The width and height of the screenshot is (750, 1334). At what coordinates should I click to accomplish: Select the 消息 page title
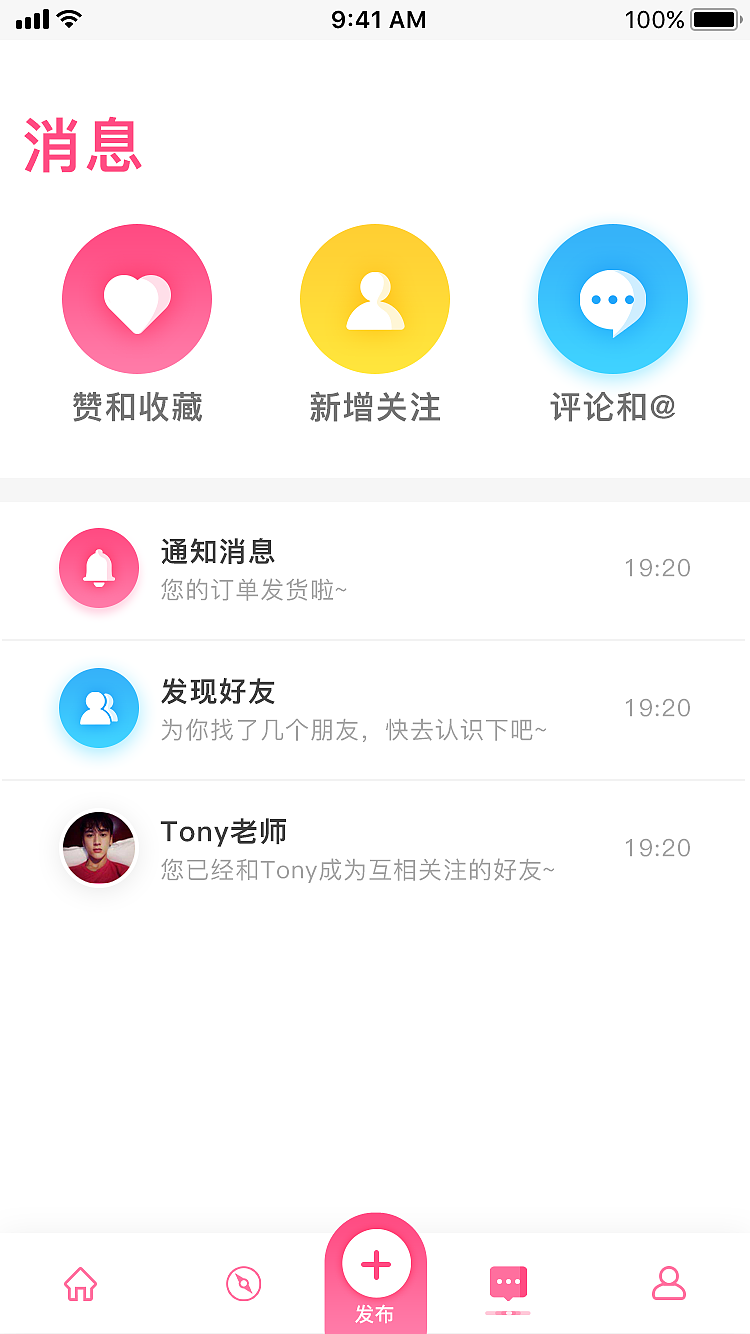[82, 146]
